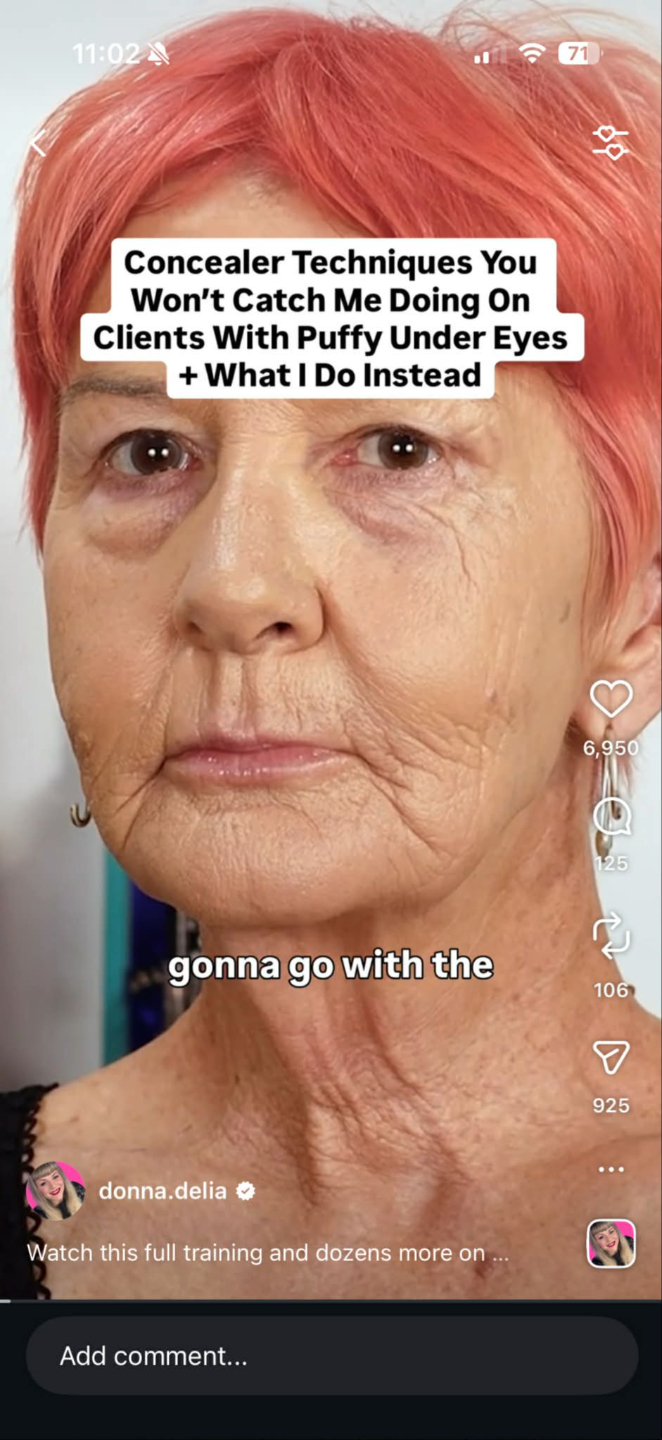The height and width of the screenshot is (1440, 662).
Task: Open the comments bubble
Action: coord(611,818)
